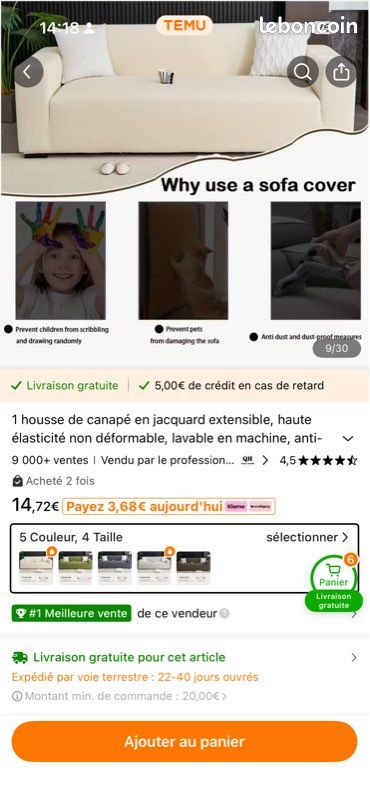Go back using the top-left arrow
The height and width of the screenshot is (800, 370).
[x=29, y=71]
